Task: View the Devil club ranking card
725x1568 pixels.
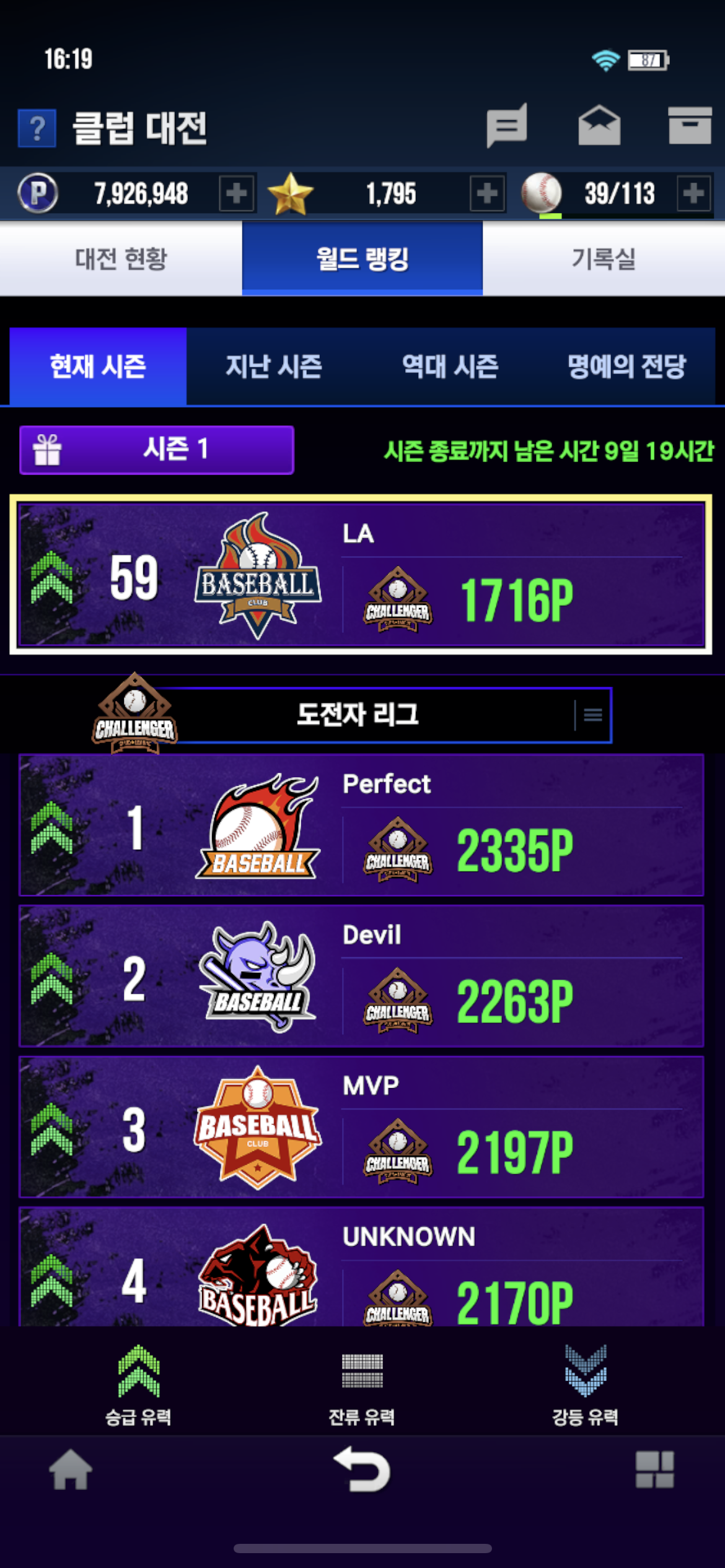Action: coord(362,976)
